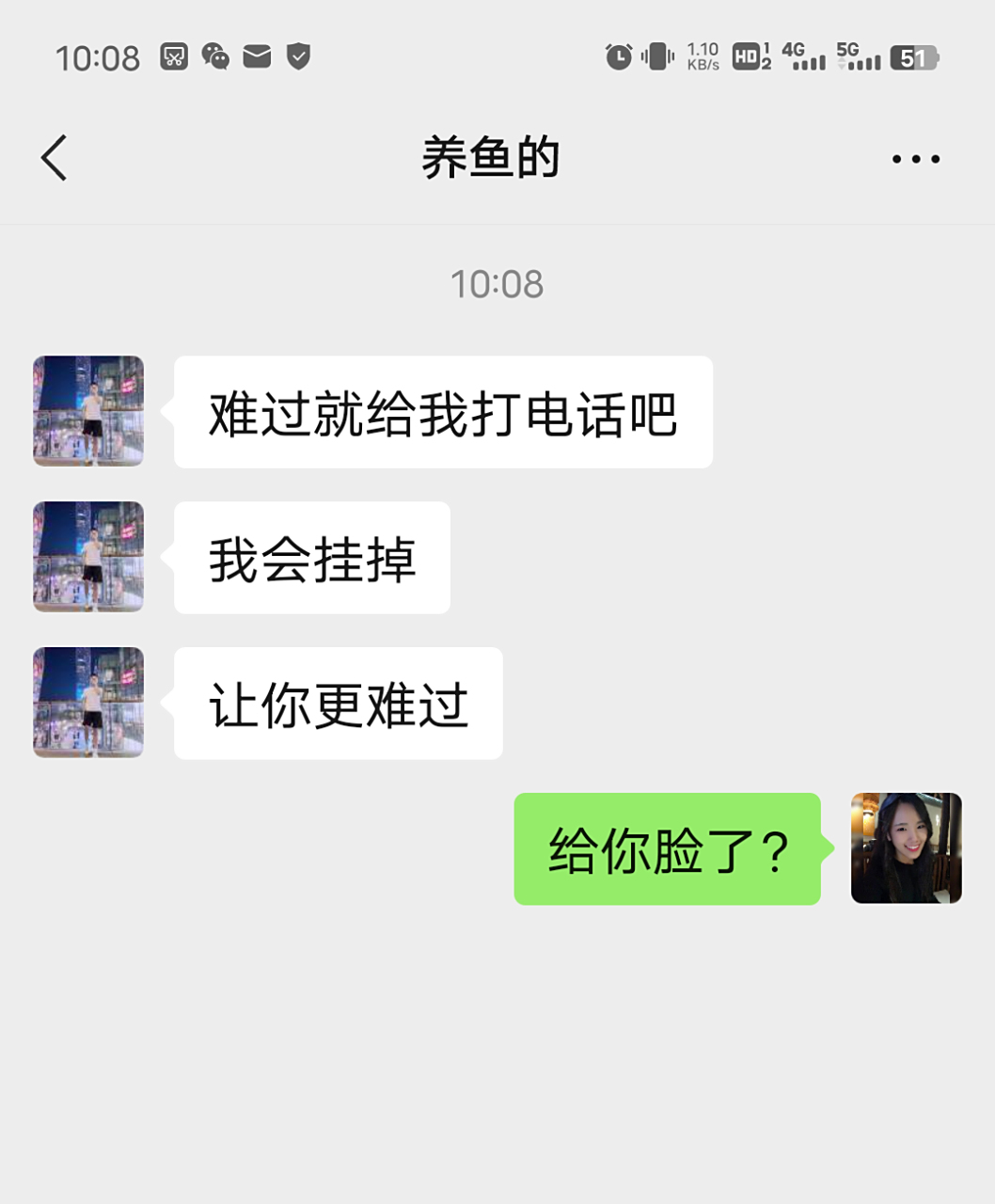The width and height of the screenshot is (995, 1204).
Task: Tap the chat title 养鱼的
Action: tap(491, 158)
